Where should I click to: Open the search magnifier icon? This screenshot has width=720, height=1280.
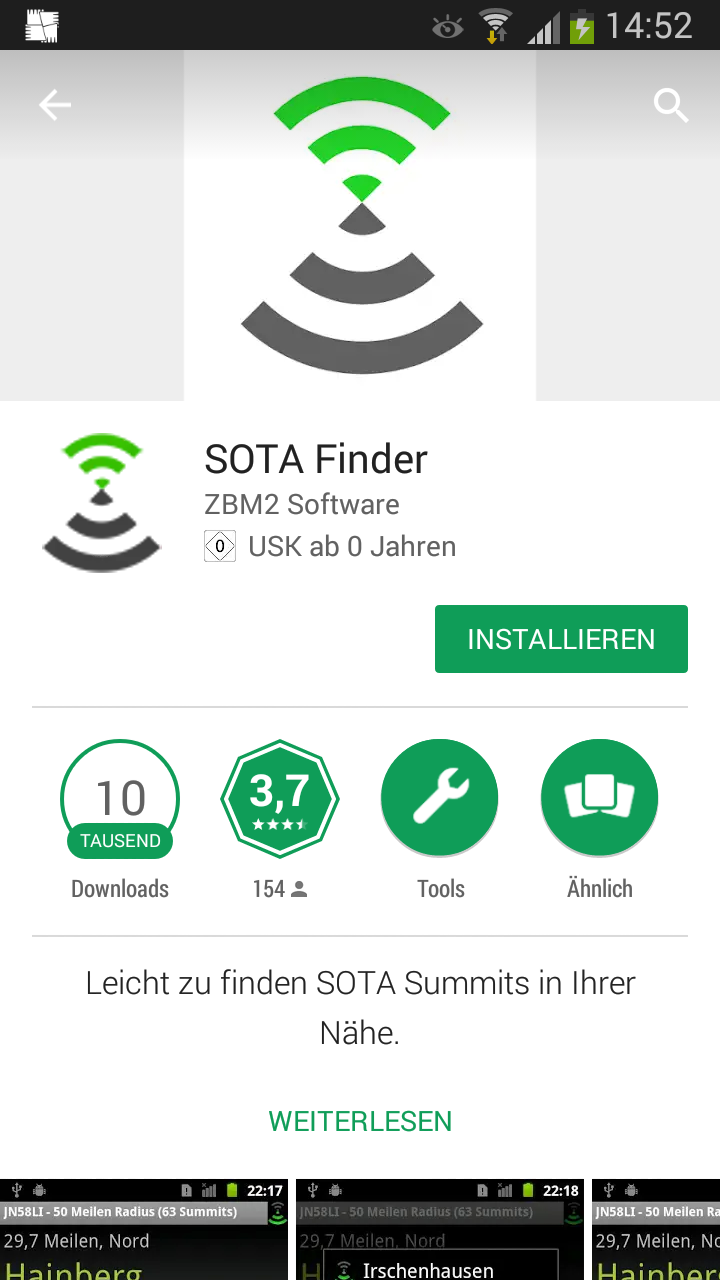tap(671, 105)
